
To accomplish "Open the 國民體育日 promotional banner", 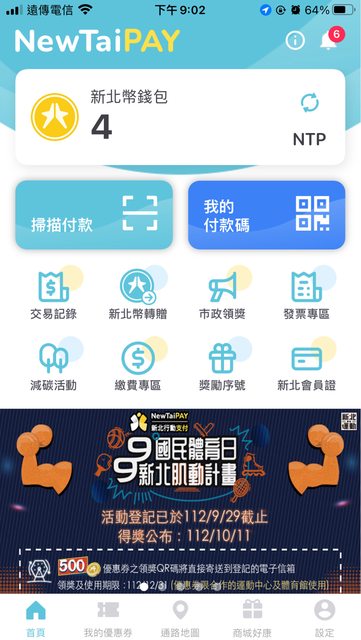I will click(x=180, y=501).
